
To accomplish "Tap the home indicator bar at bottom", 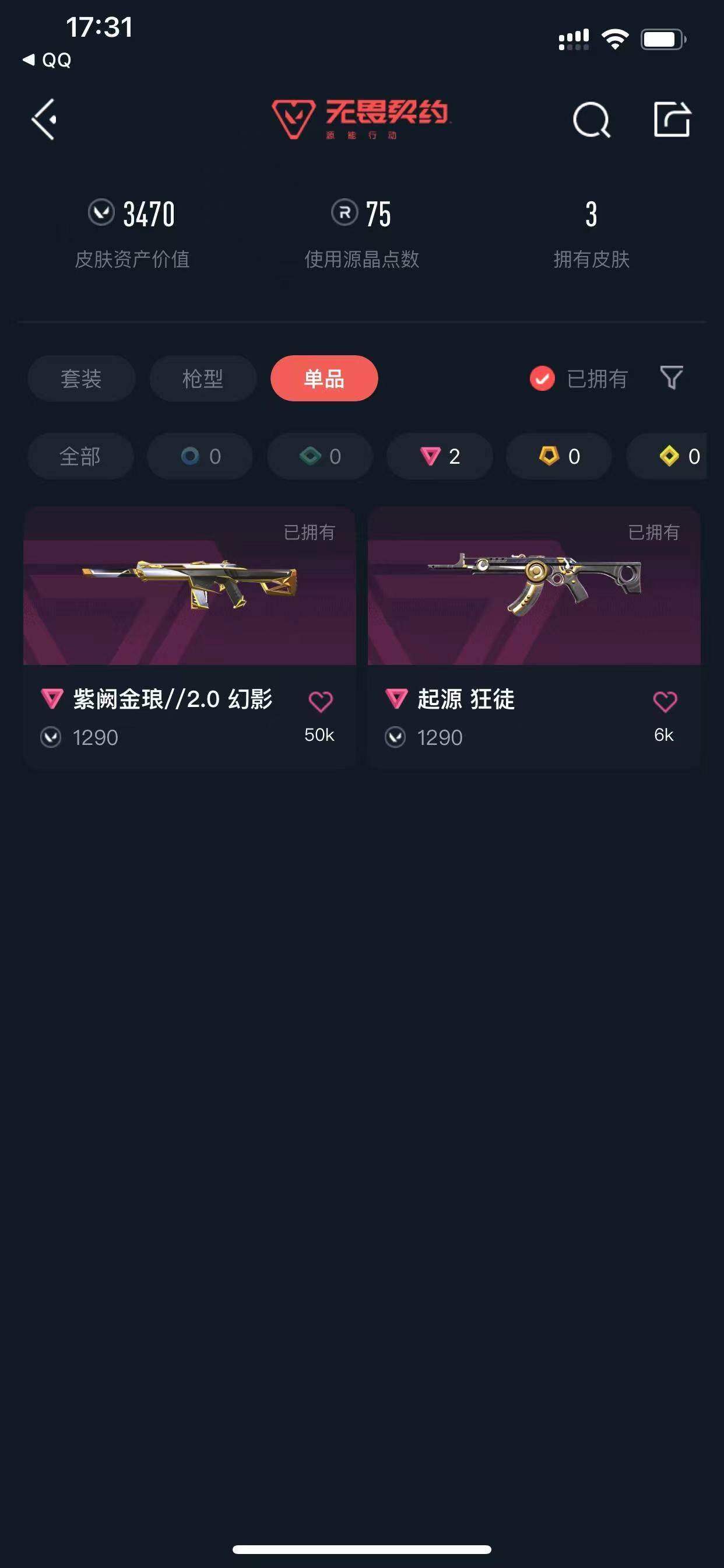I will click(361, 1549).
